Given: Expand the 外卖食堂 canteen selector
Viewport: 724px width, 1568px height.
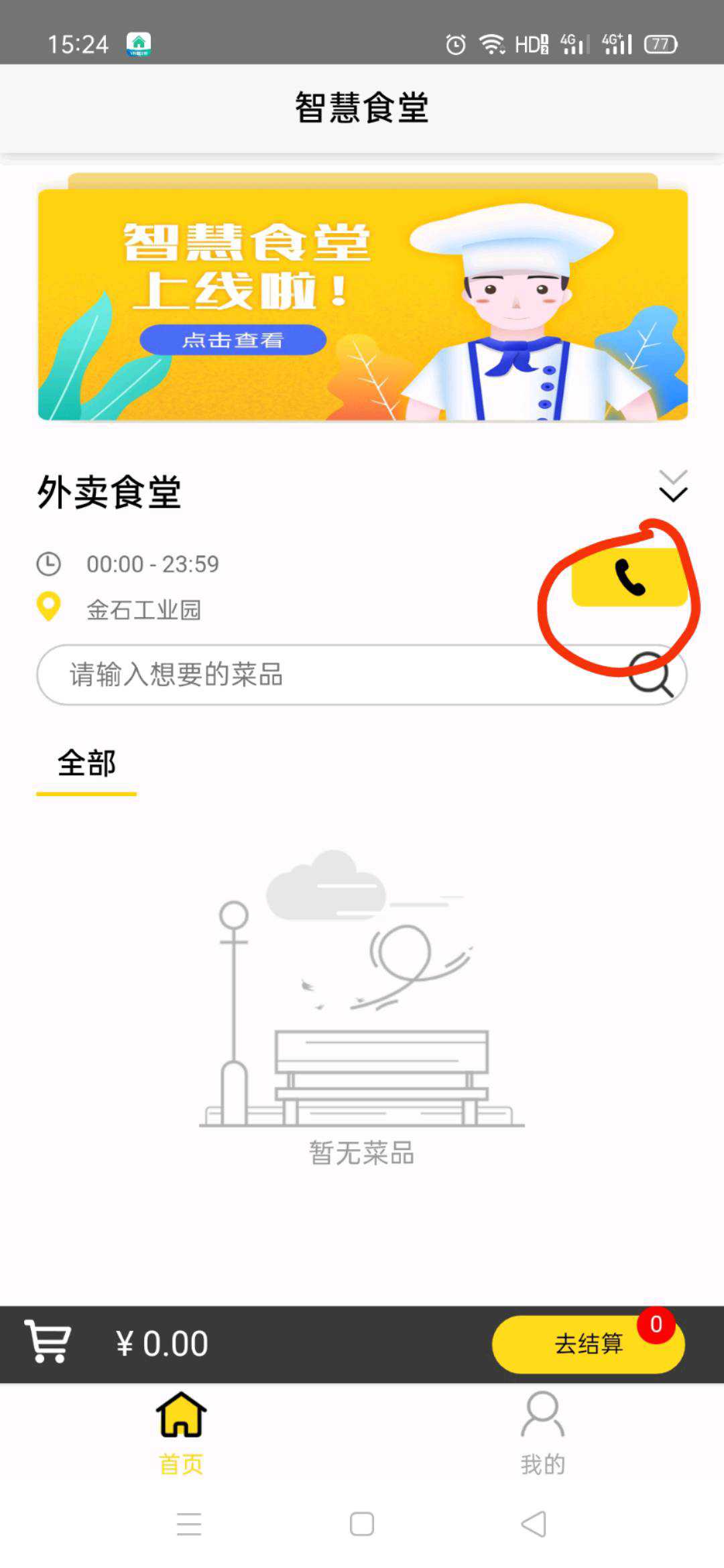Looking at the screenshot, I should tap(672, 487).
